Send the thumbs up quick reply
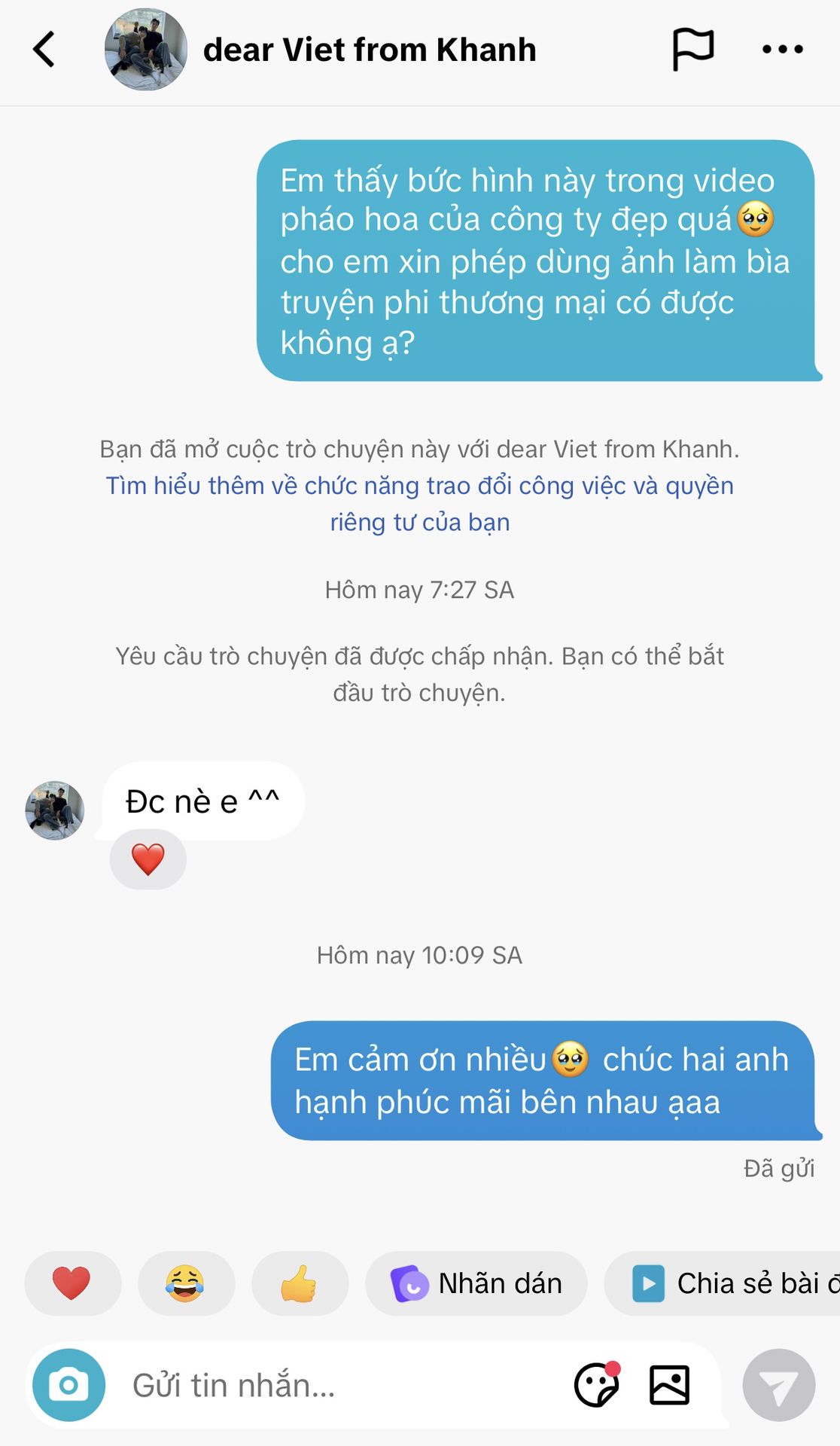Image resolution: width=840 pixels, height=1446 pixels. point(300,1283)
